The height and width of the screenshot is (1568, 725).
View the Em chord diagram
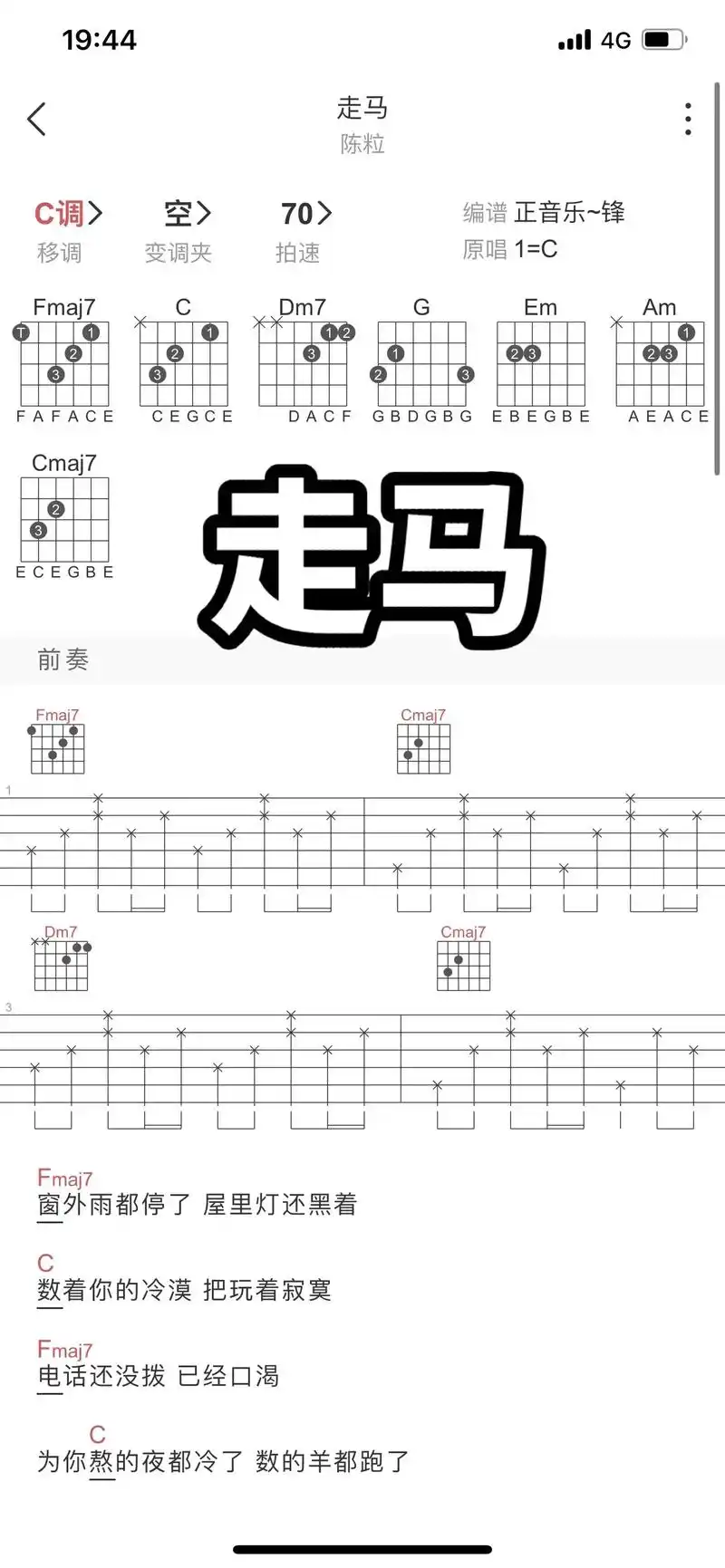541,362
